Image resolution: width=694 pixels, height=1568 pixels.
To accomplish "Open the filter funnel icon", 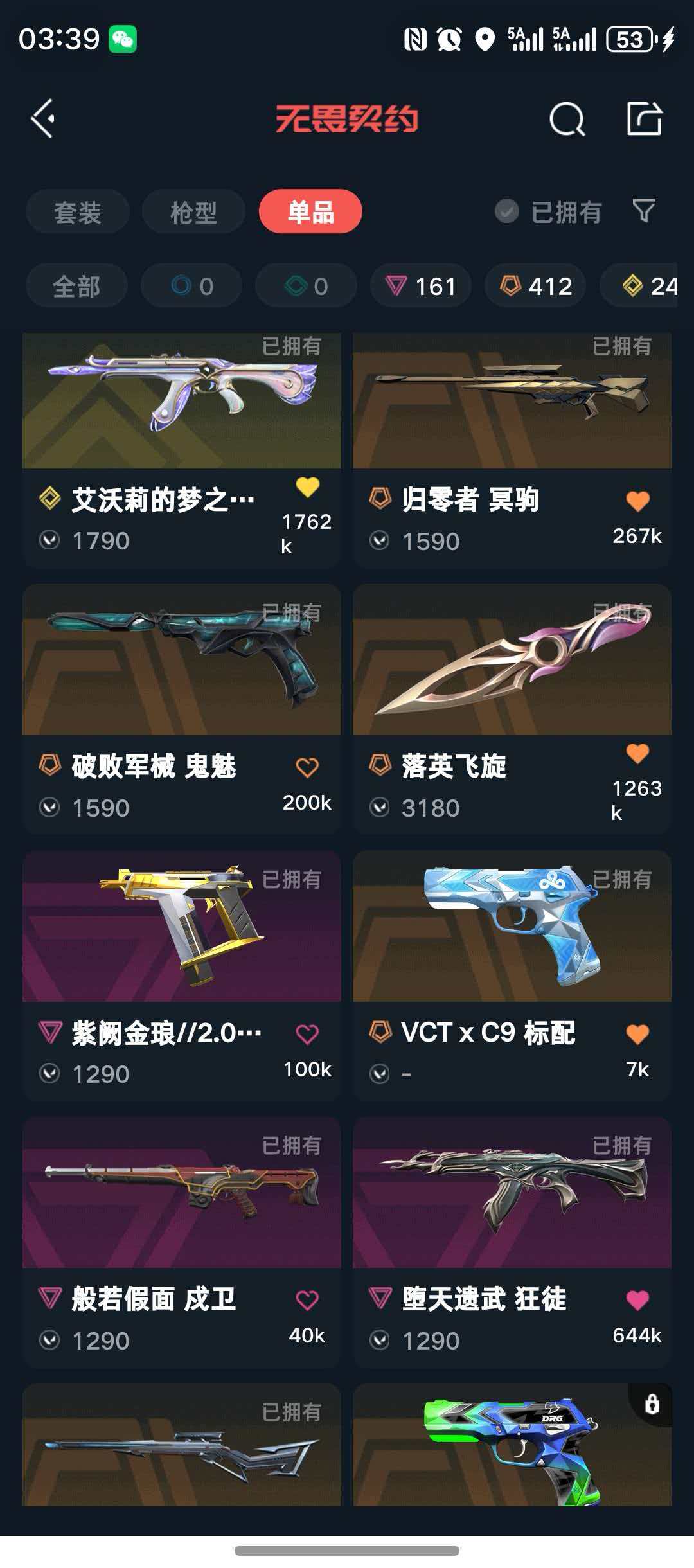I will (644, 211).
